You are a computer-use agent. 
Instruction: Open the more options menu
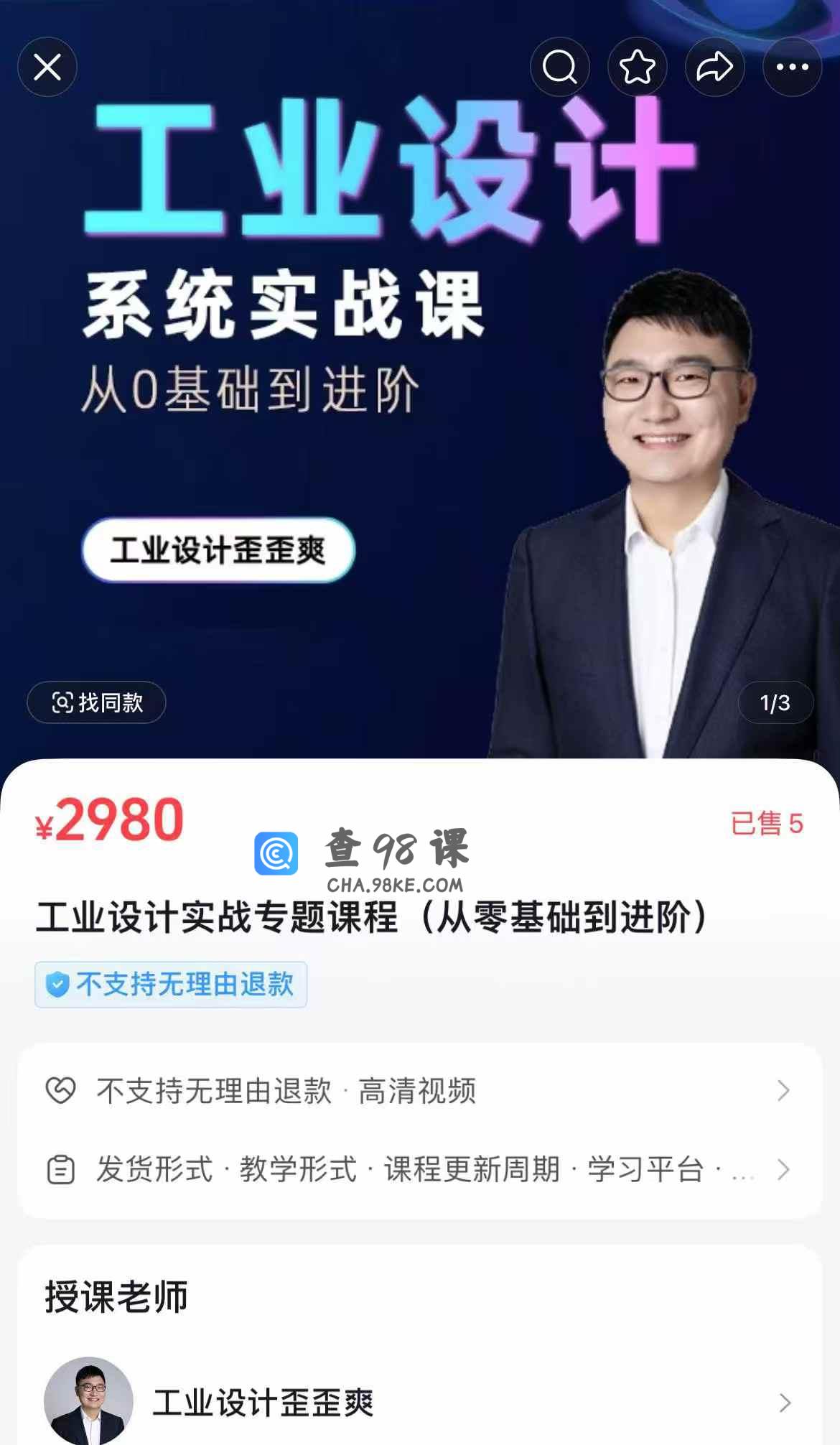[x=792, y=68]
